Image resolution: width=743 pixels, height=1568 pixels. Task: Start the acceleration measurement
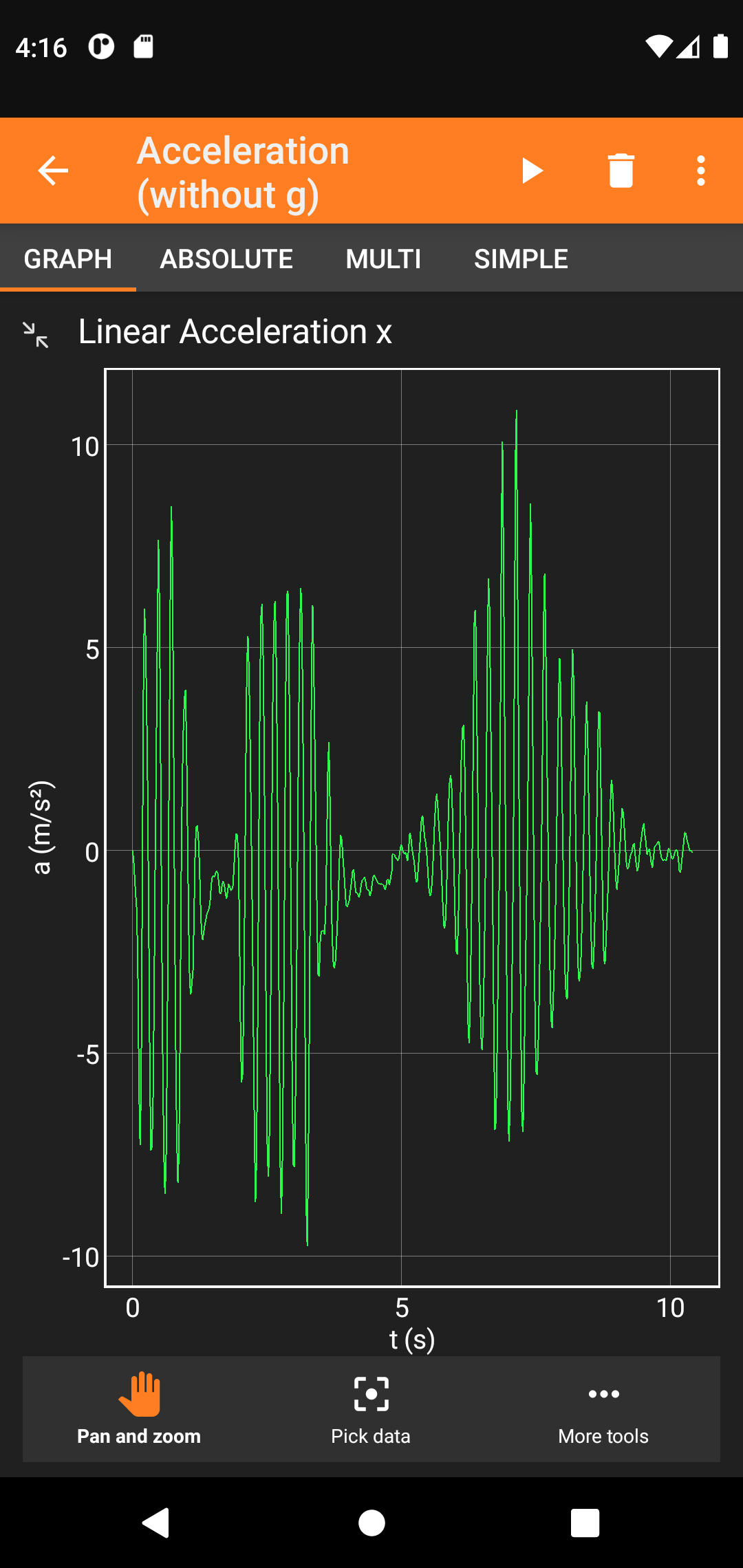532,171
